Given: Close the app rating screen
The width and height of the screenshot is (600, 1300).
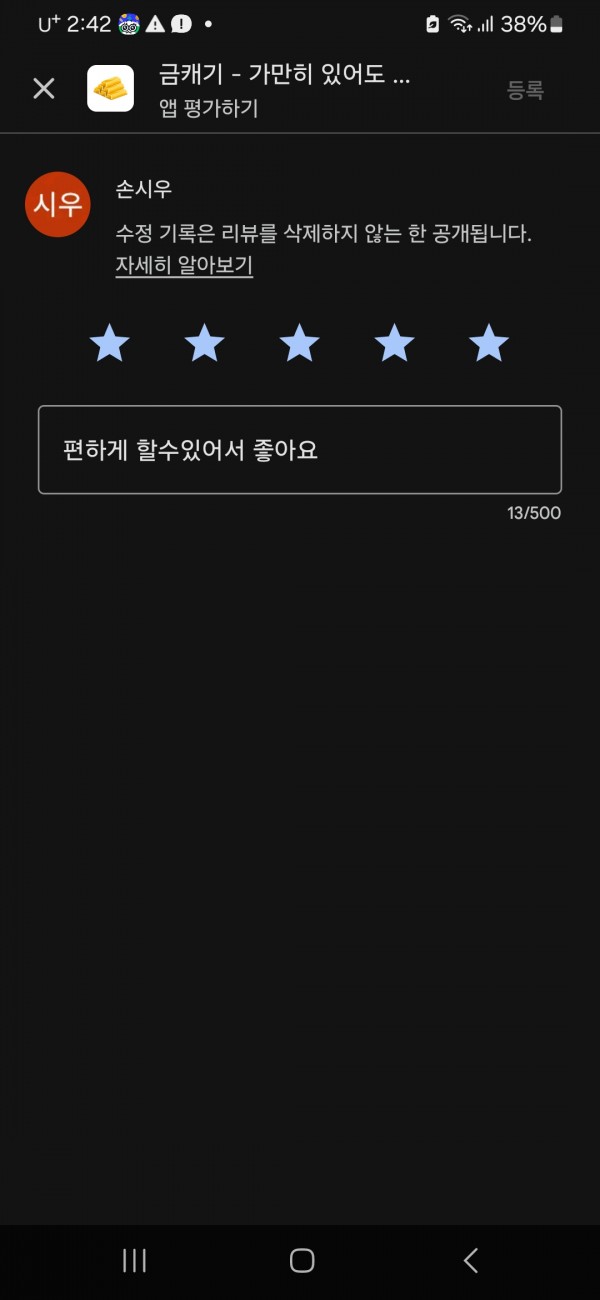Looking at the screenshot, I should coord(44,89).
